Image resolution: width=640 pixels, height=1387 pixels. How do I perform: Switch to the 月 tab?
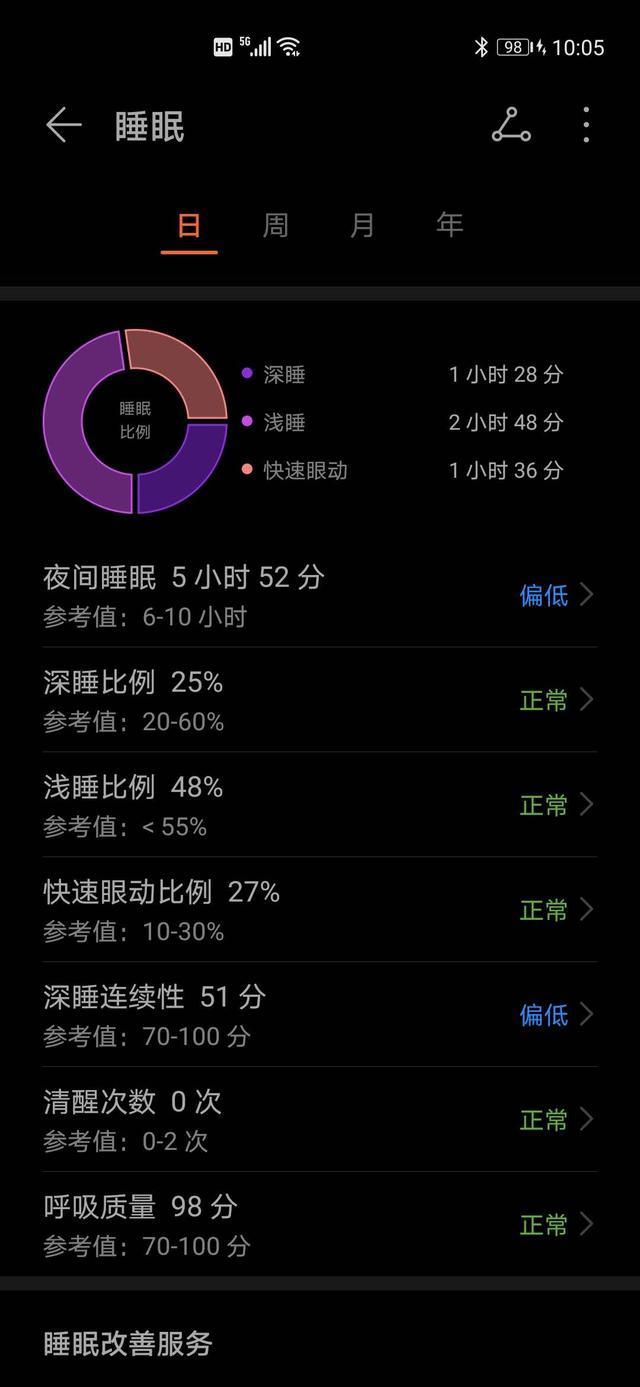point(362,225)
